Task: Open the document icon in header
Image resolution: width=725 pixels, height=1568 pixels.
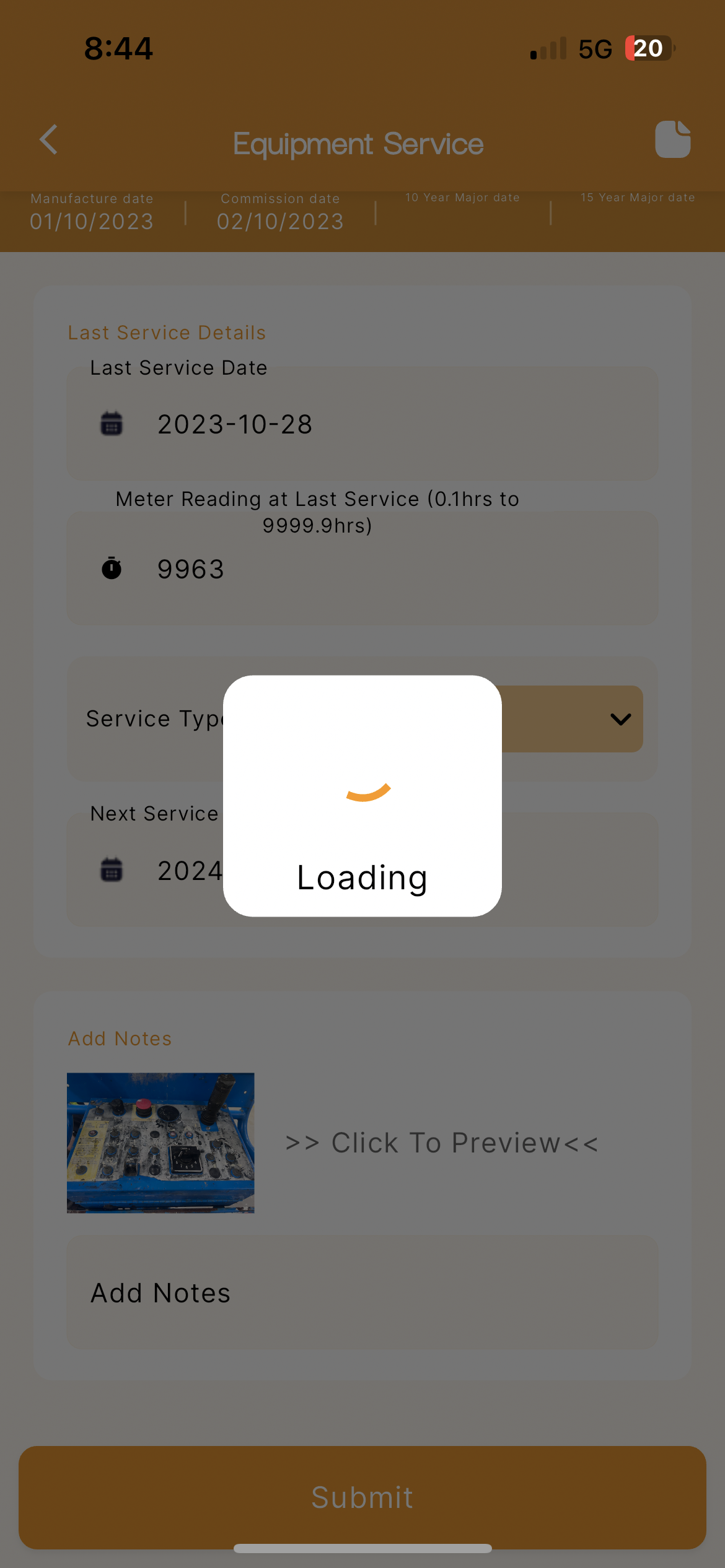Action: coord(672,140)
